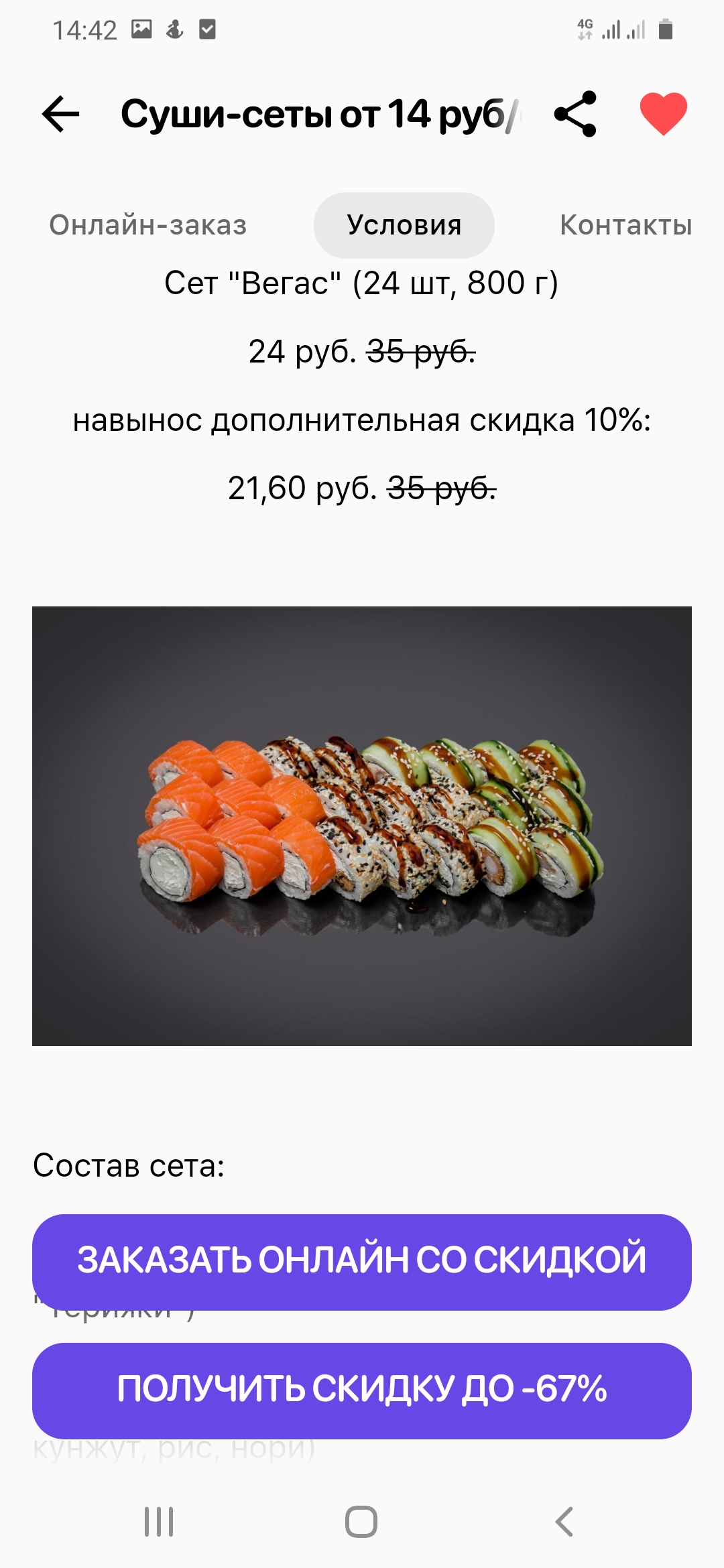Open the Вегас sushi set photo
724x1568 pixels.
click(x=362, y=826)
